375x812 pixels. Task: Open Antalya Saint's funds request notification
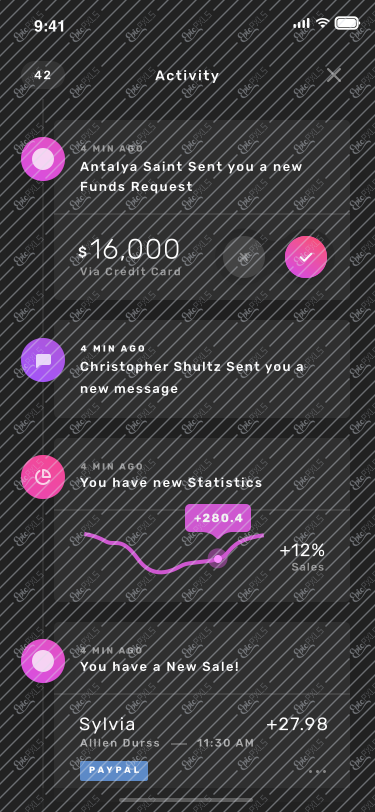point(202,167)
